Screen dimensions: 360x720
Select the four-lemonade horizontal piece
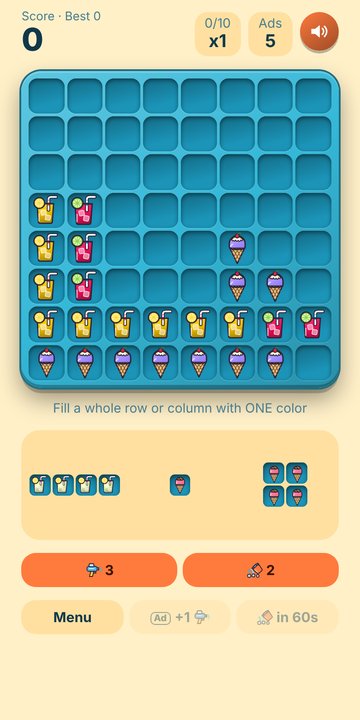75,485
